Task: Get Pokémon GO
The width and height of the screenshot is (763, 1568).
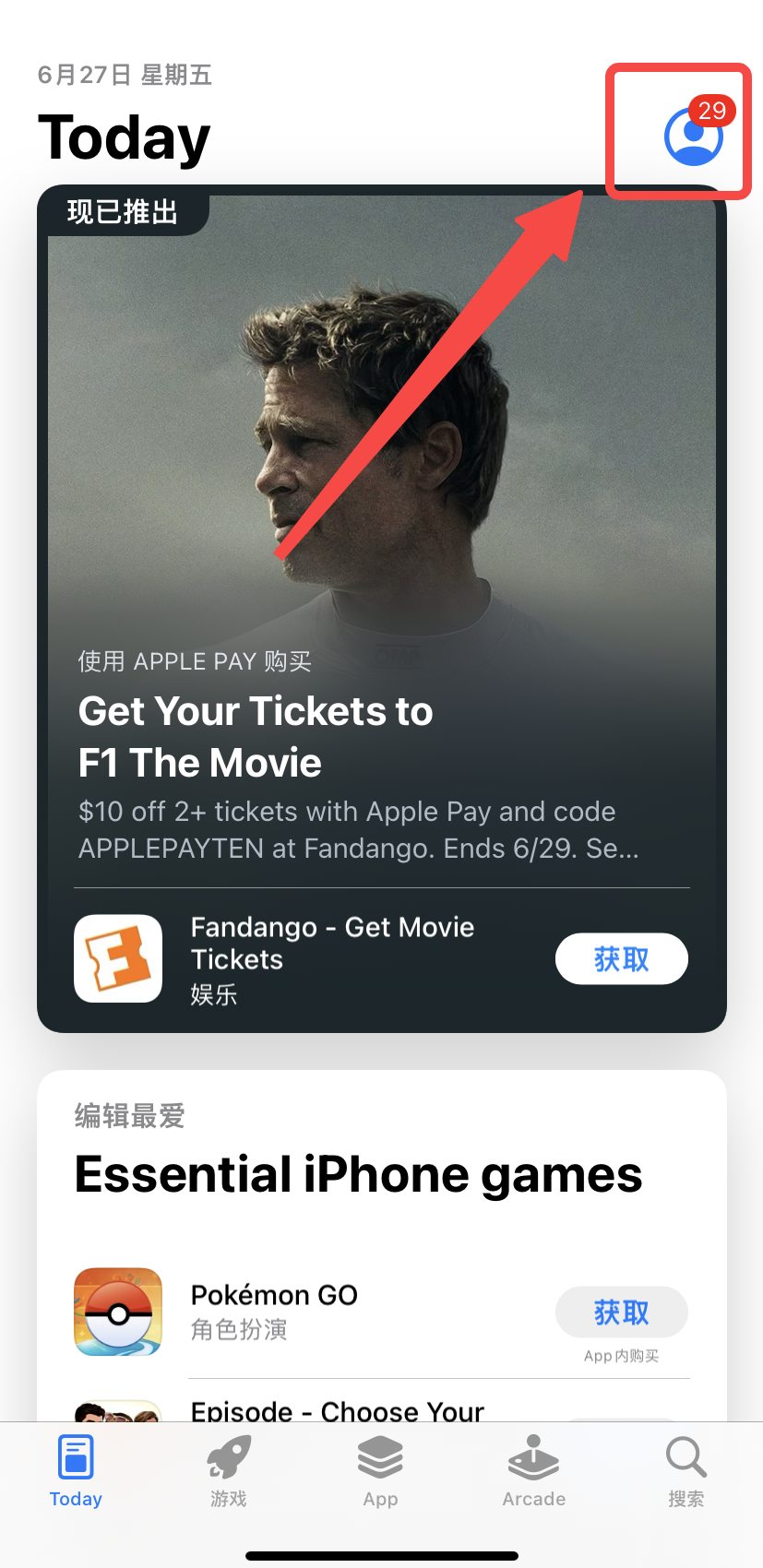Action: (621, 1312)
